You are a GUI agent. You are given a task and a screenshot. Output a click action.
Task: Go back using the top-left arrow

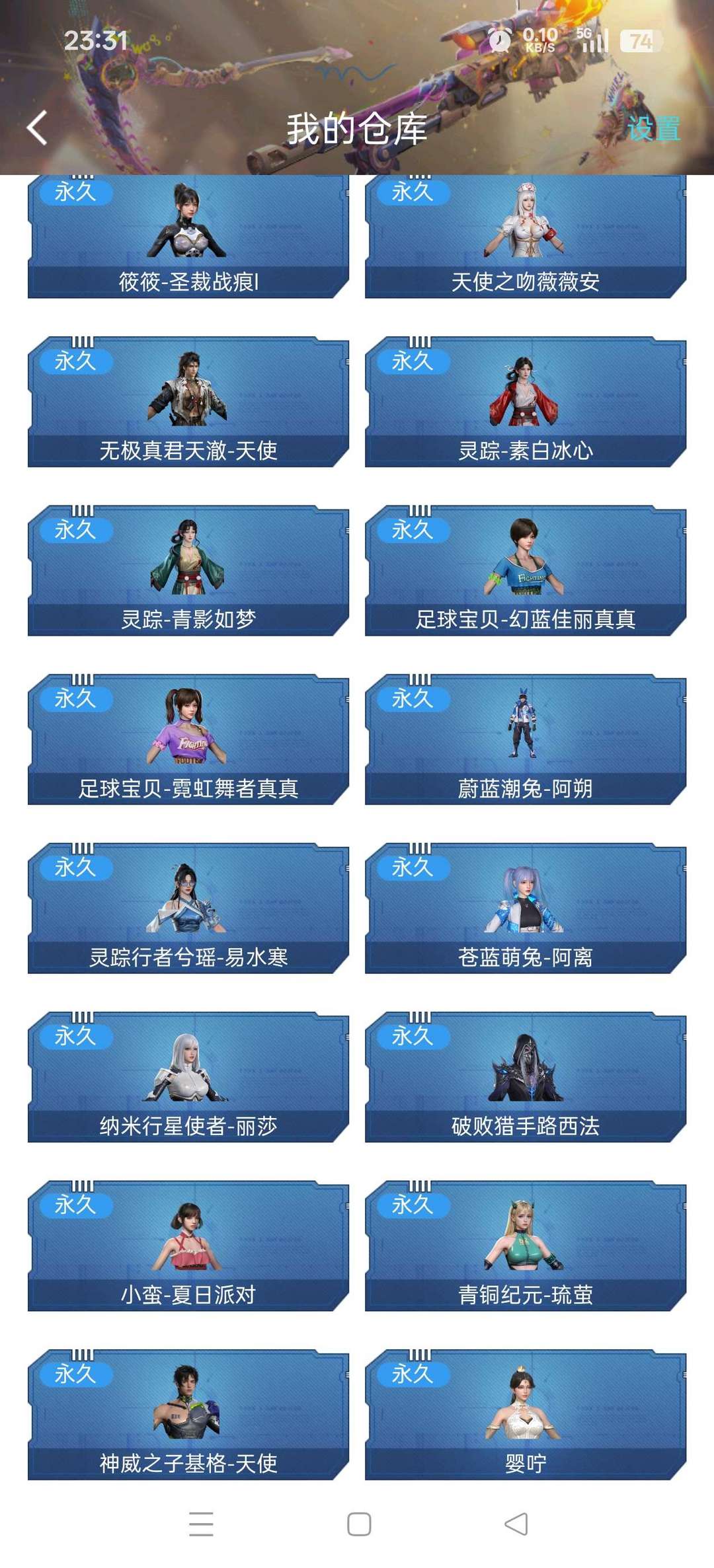(x=37, y=128)
